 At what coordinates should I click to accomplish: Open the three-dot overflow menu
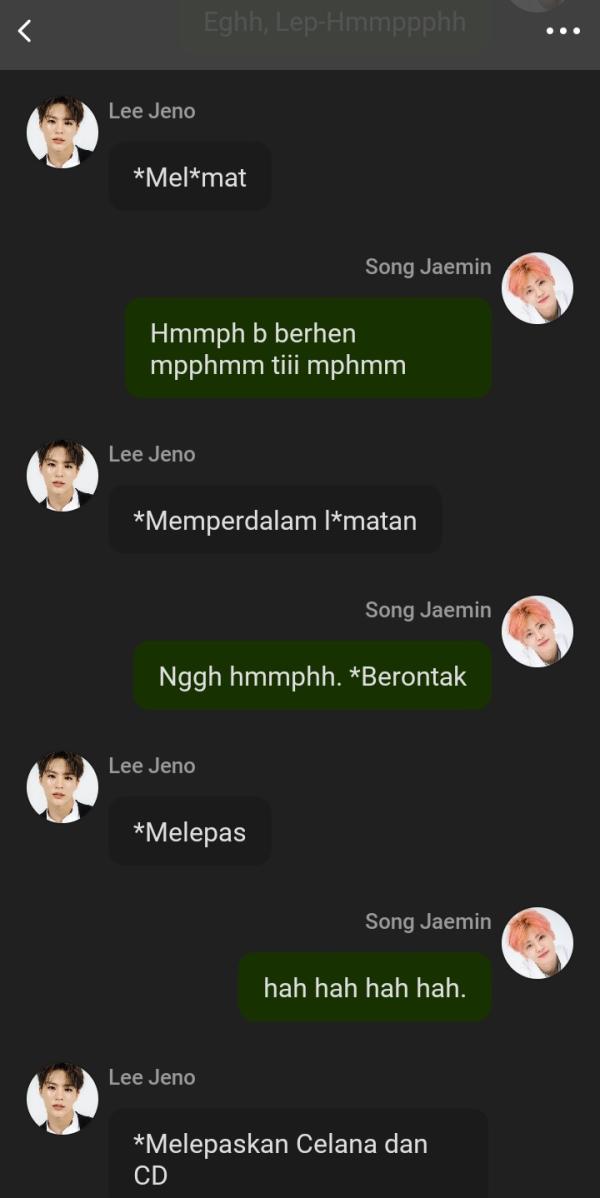tap(563, 31)
